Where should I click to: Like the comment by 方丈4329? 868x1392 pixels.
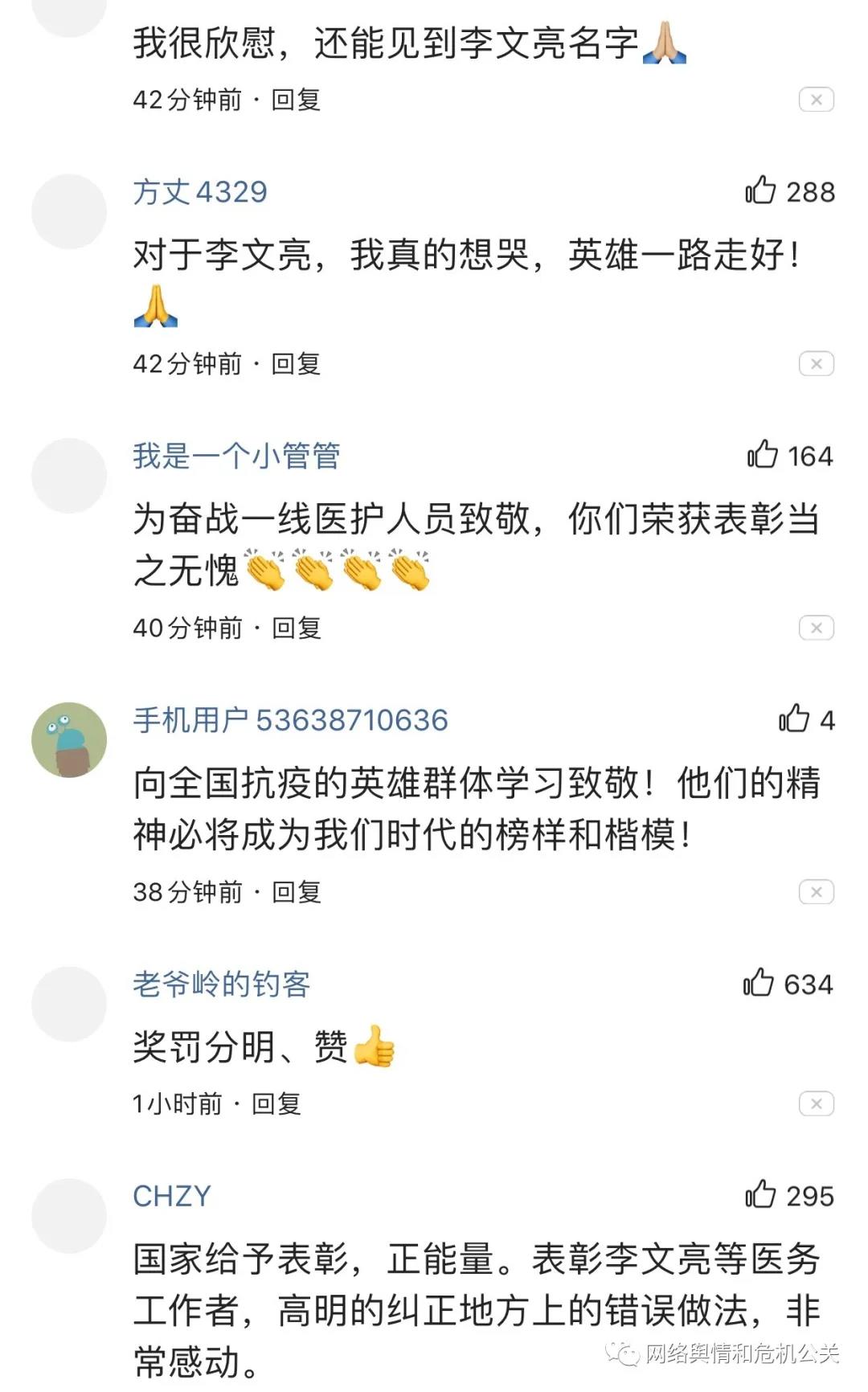tap(761, 191)
